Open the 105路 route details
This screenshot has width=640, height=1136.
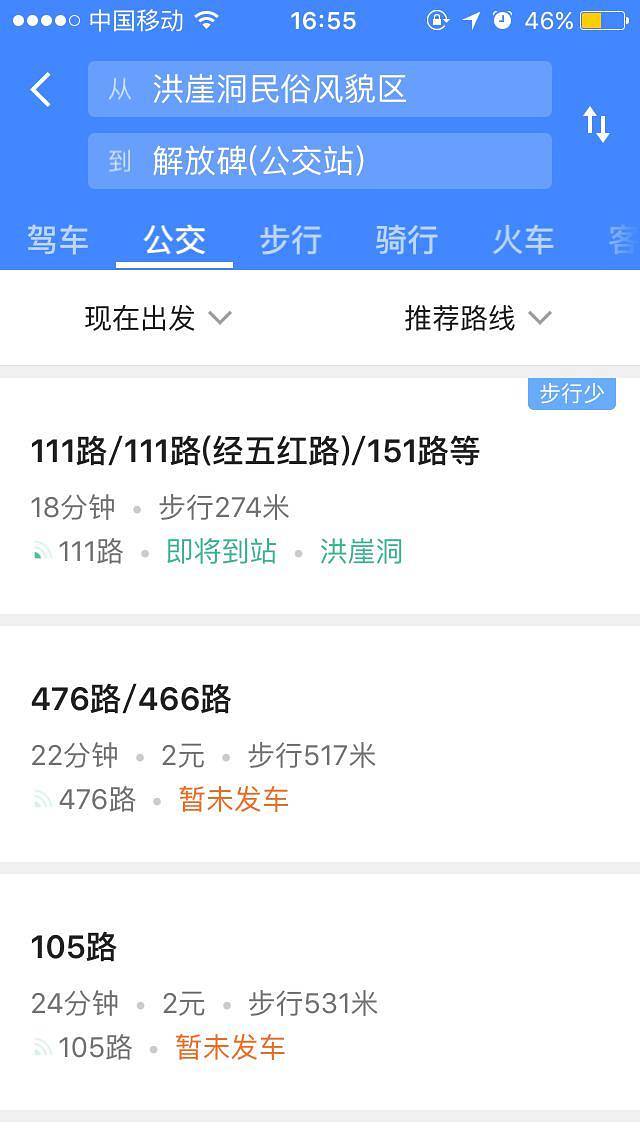(x=320, y=994)
